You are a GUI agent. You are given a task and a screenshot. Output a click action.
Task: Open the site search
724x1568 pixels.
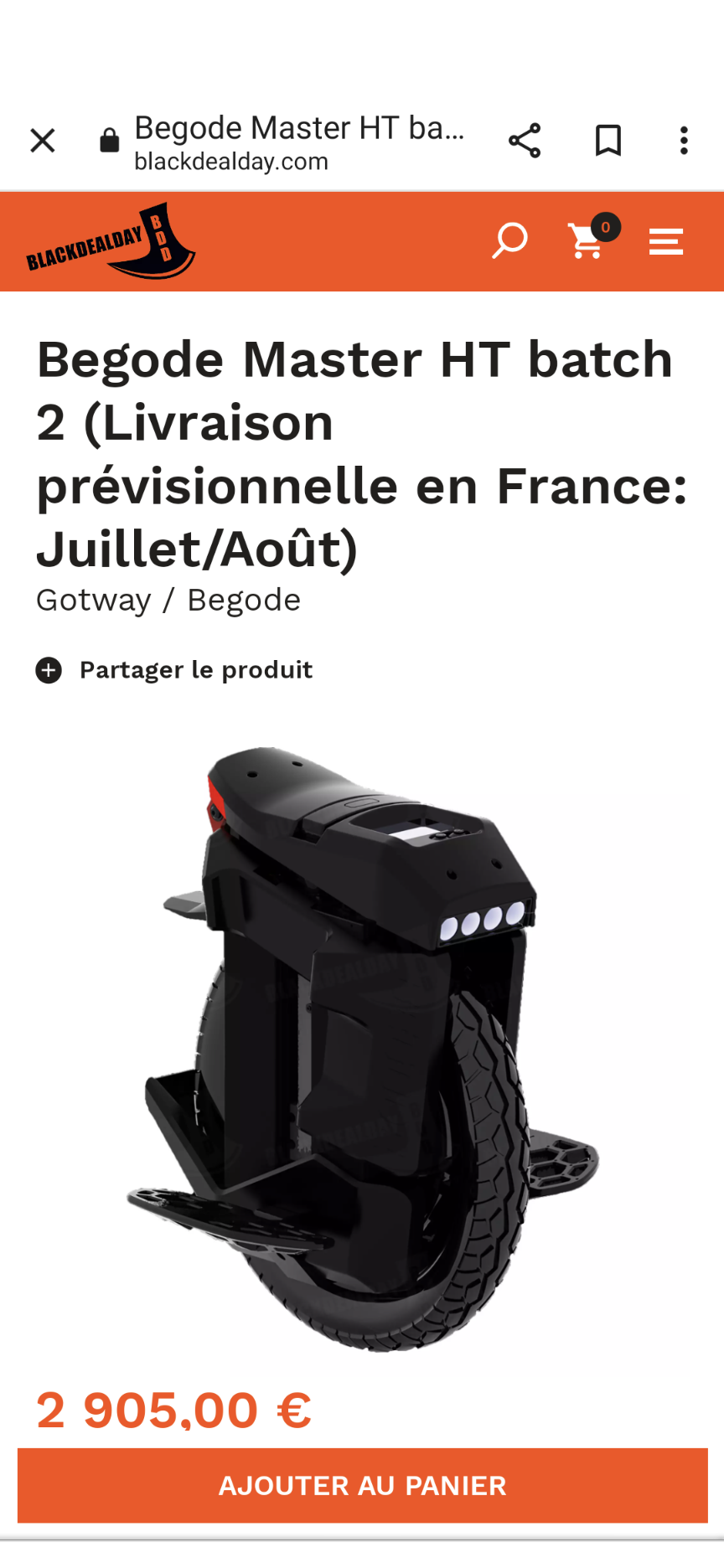pyautogui.click(x=509, y=241)
